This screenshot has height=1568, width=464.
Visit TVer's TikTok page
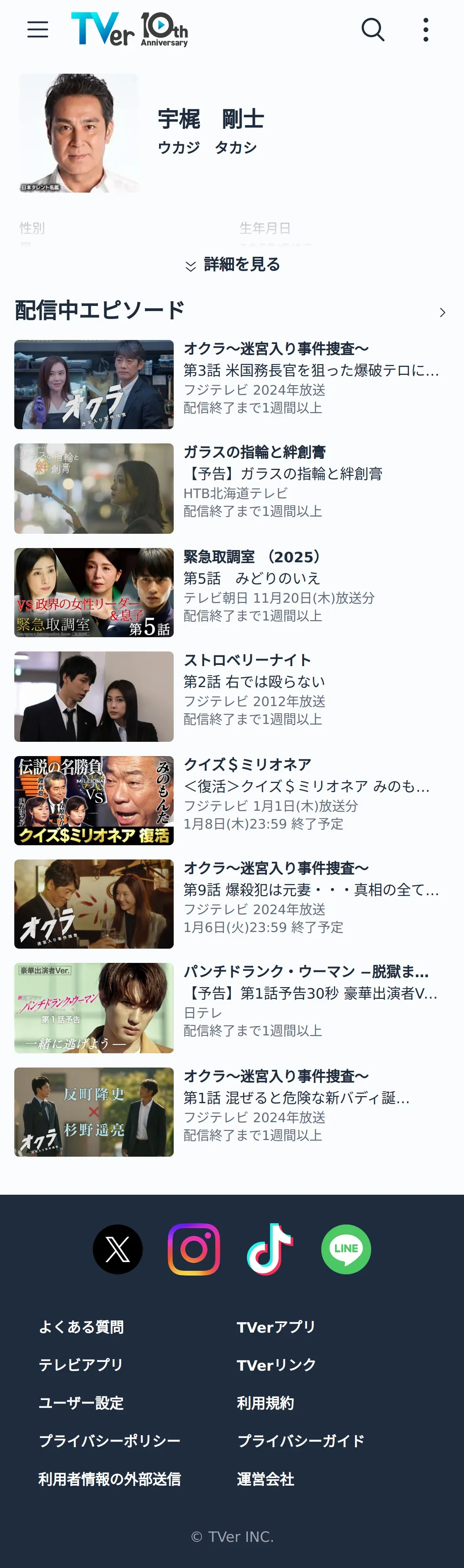(270, 1250)
